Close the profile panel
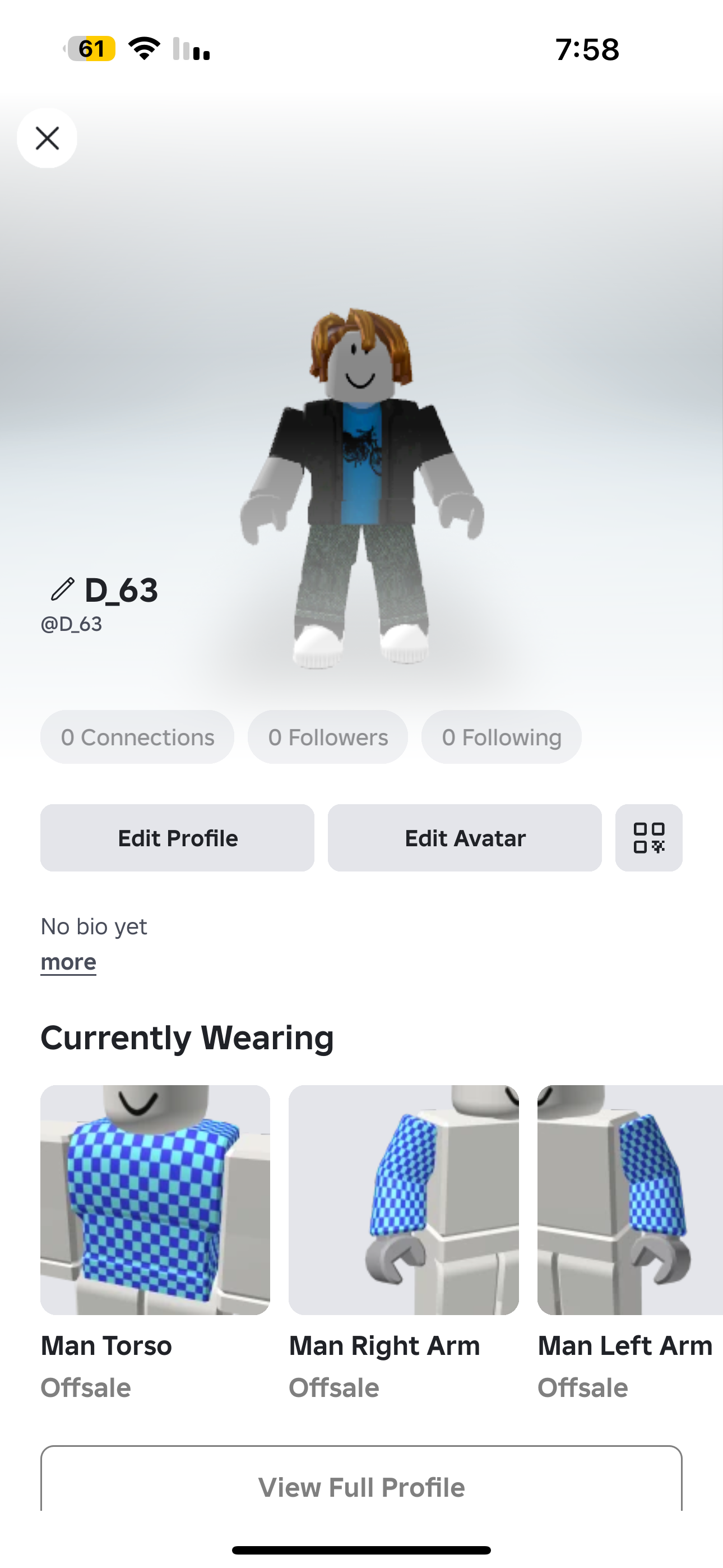Screen dimensions: 723x1568 pos(47,138)
